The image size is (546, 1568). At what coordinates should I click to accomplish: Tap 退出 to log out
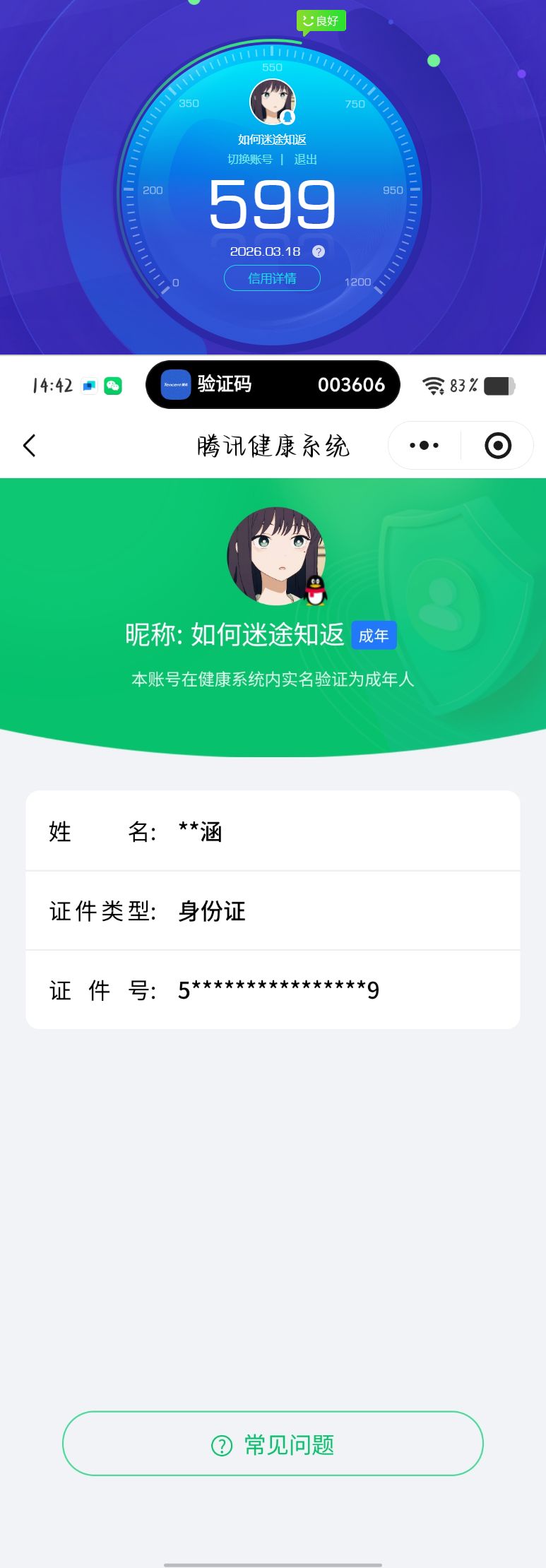(307, 160)
